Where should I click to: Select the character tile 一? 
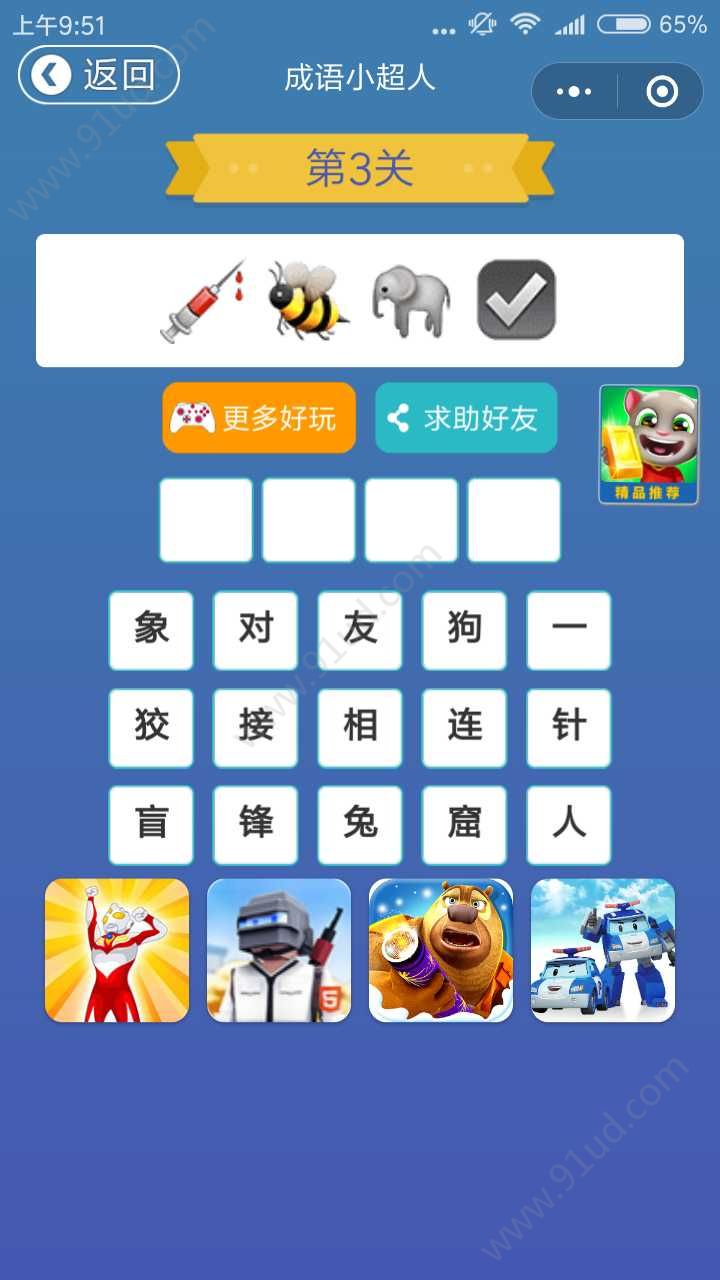(568, 630)
